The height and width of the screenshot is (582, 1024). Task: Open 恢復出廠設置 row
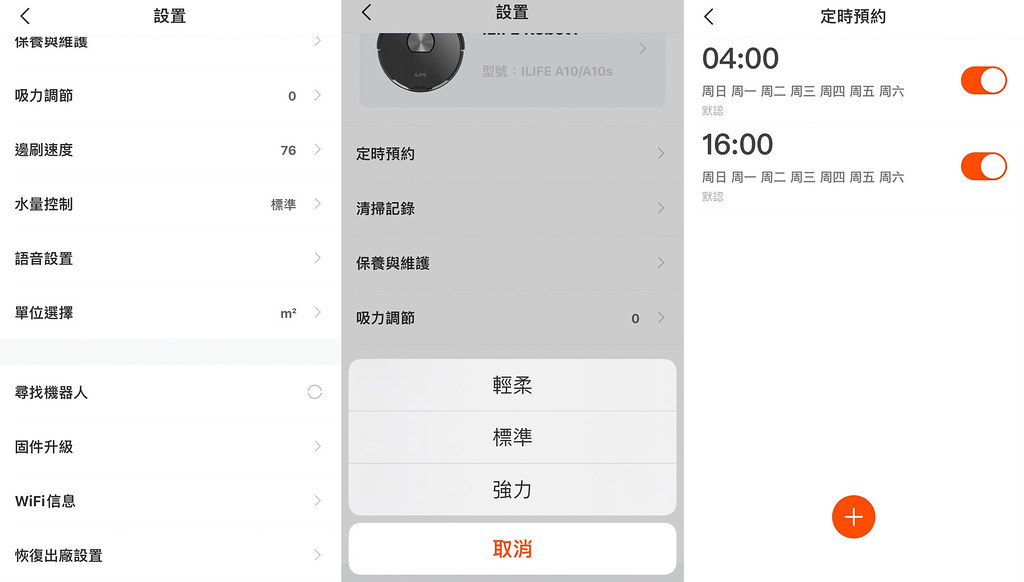tap(170, 555)
